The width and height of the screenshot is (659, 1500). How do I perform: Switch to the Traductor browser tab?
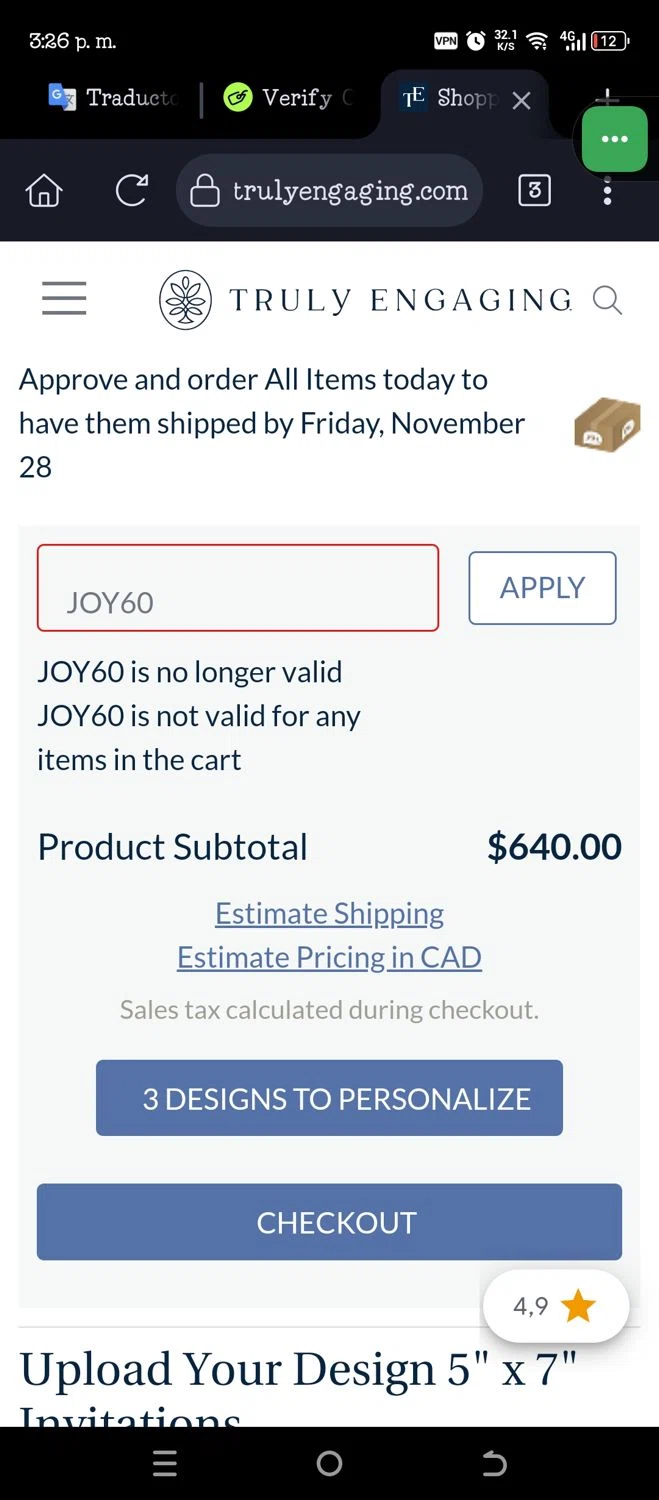click(x=115, y=98)
